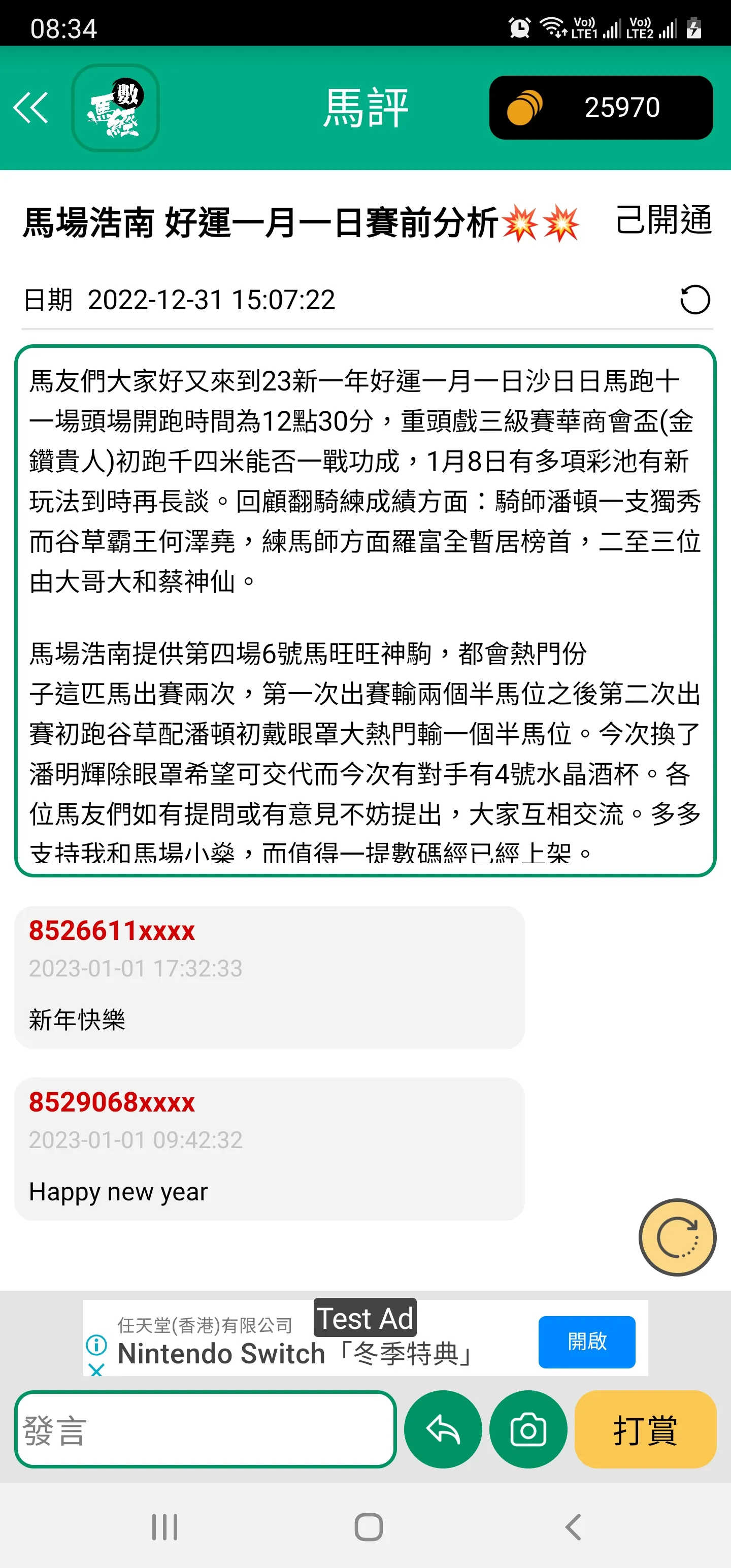This screenshot has width=731, height=1568.
Task: Tap the back arrow at top left
Action: pyautogui.click(x=31, y=107)
